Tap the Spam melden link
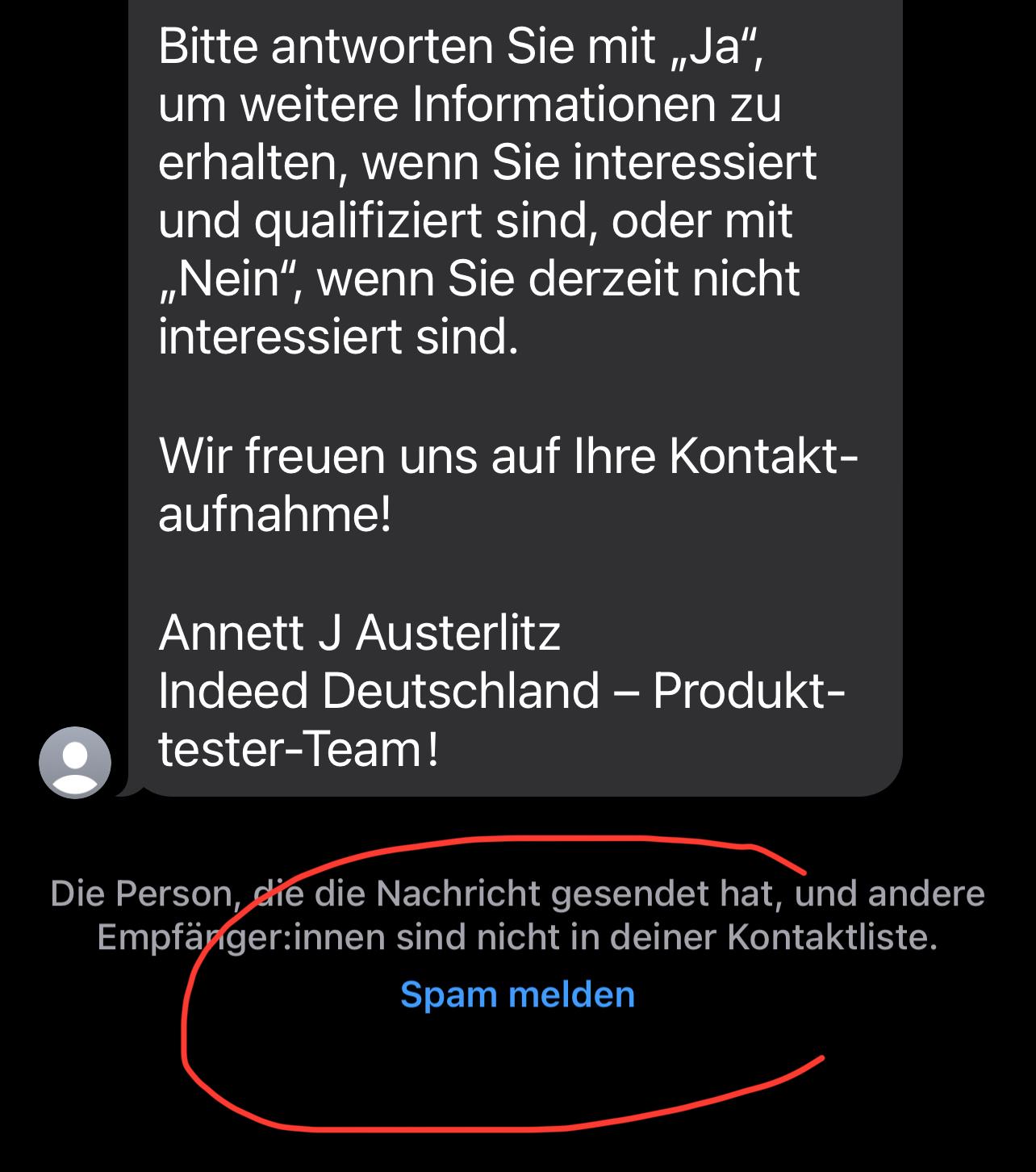Viewport: 1036px width, 1172px height. [x=517, y=994]
